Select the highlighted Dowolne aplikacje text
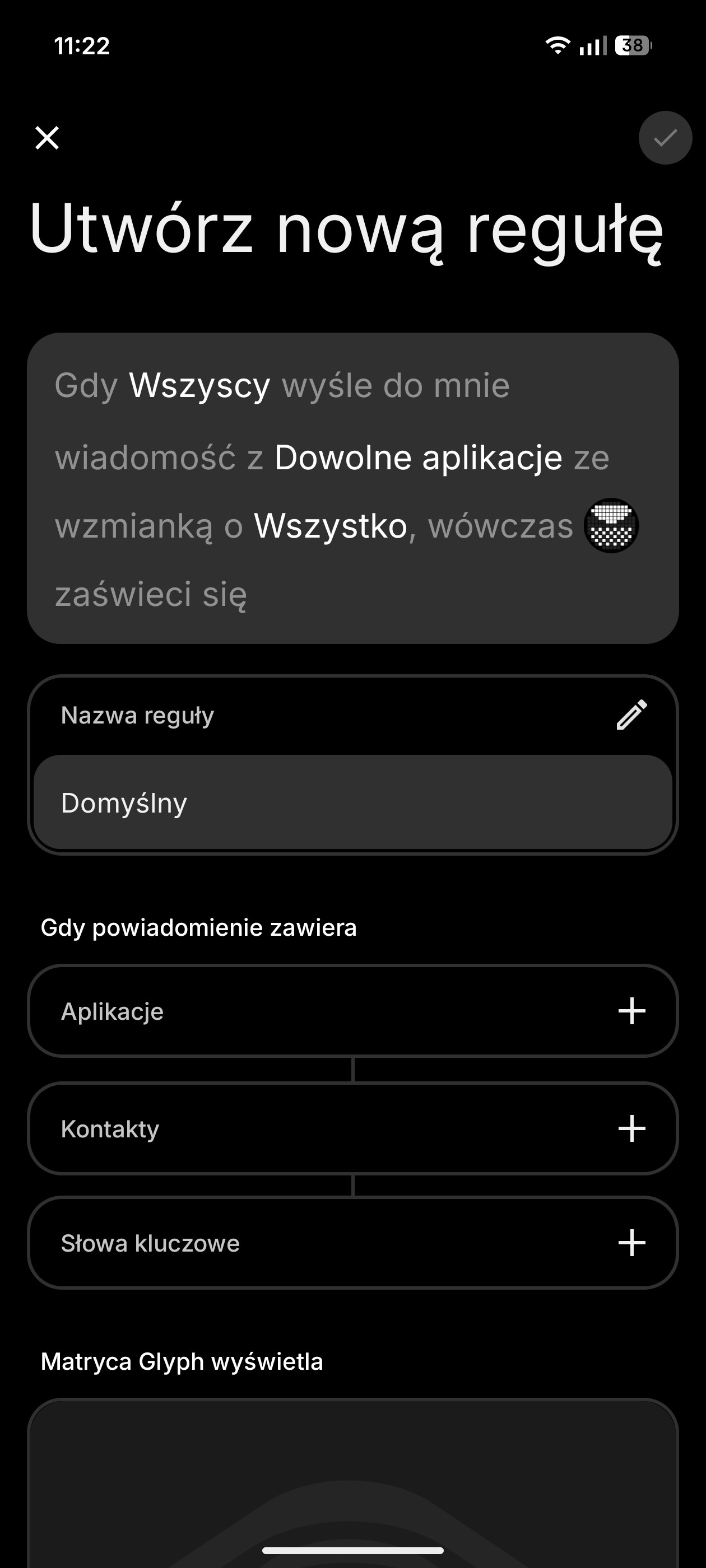 point(418,457)
